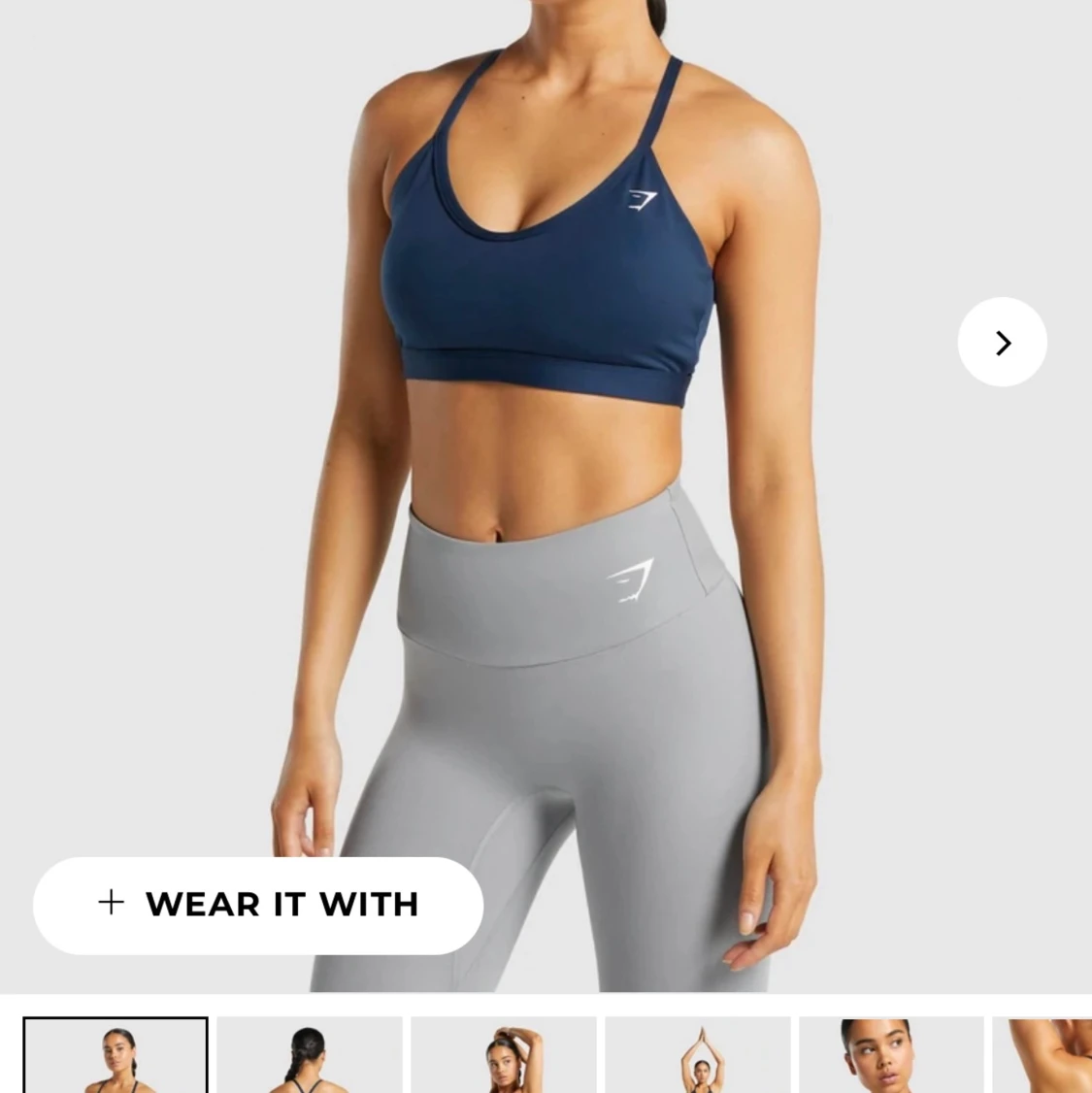View the close-up face thumbnail

(891, 1058)
